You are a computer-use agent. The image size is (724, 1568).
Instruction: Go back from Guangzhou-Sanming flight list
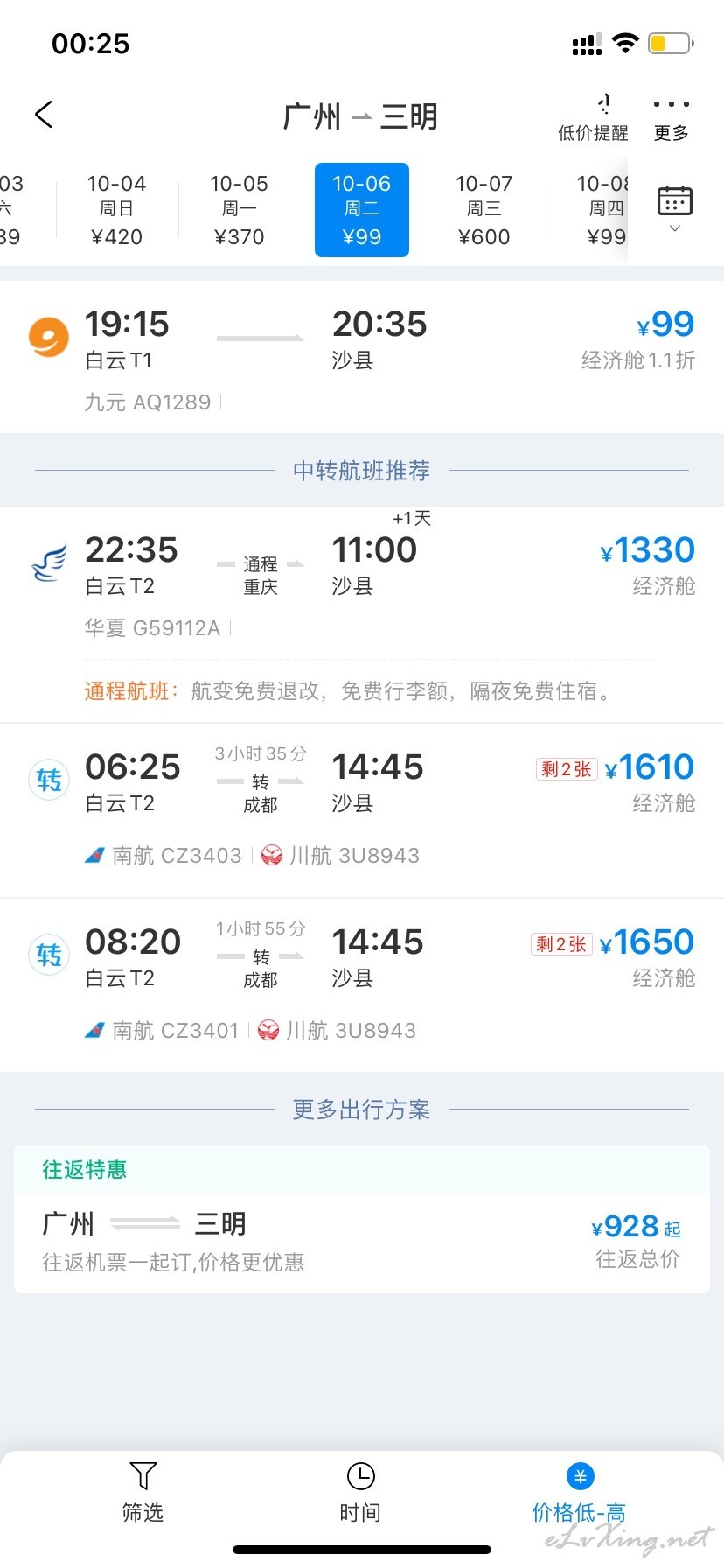point(44,115)
